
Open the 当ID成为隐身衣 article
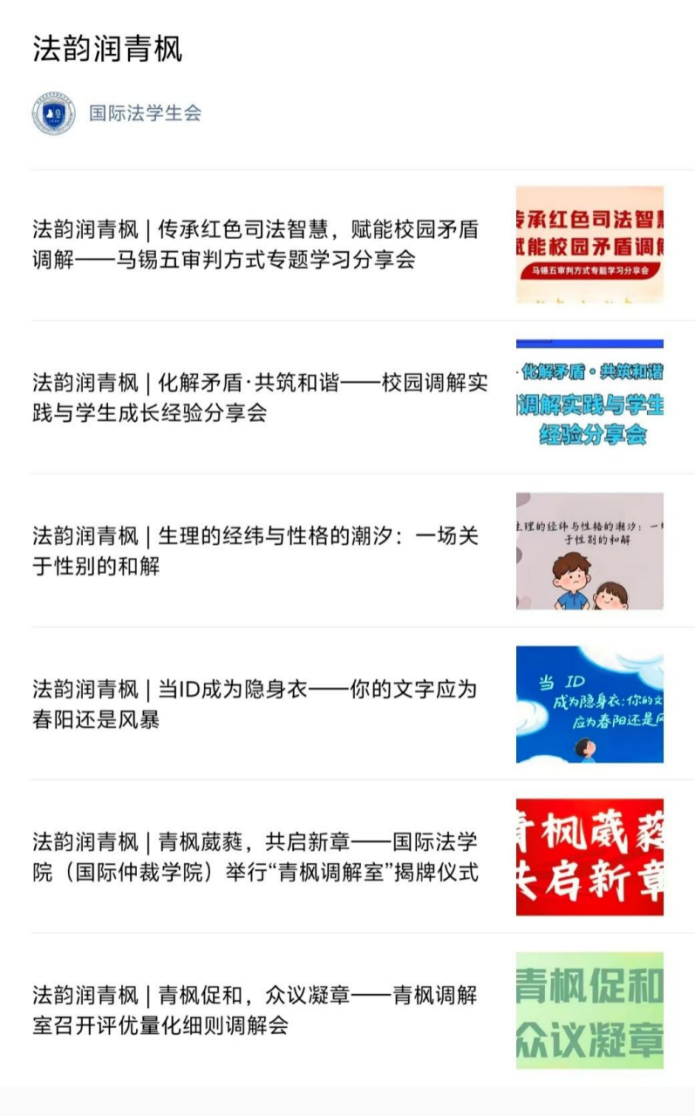254,704
